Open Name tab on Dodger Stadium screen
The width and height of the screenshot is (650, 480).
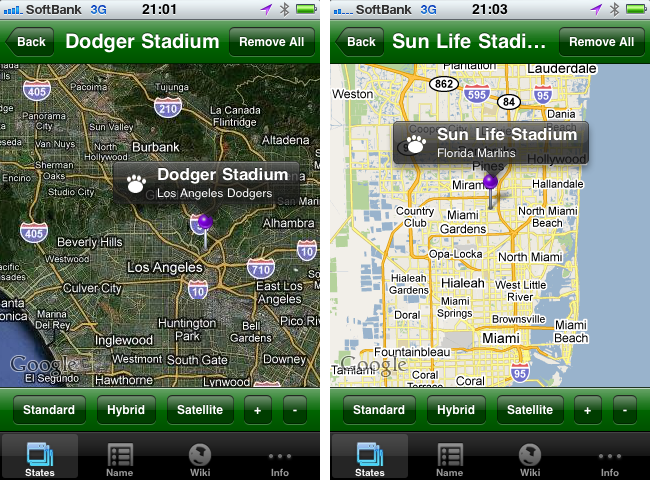120,460
